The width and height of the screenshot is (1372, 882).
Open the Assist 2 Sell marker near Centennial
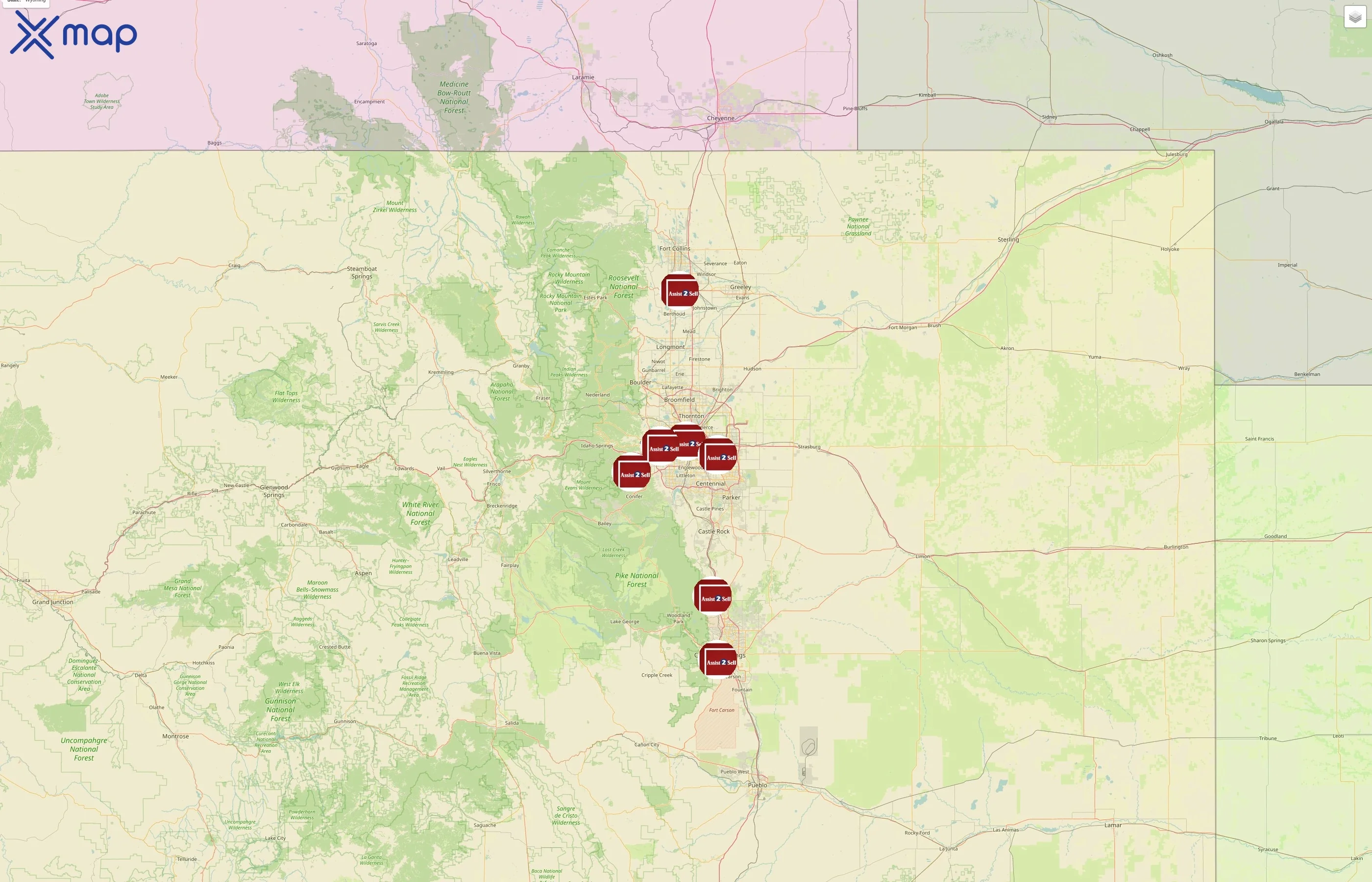pyautogui.click(x=719, y=456)
